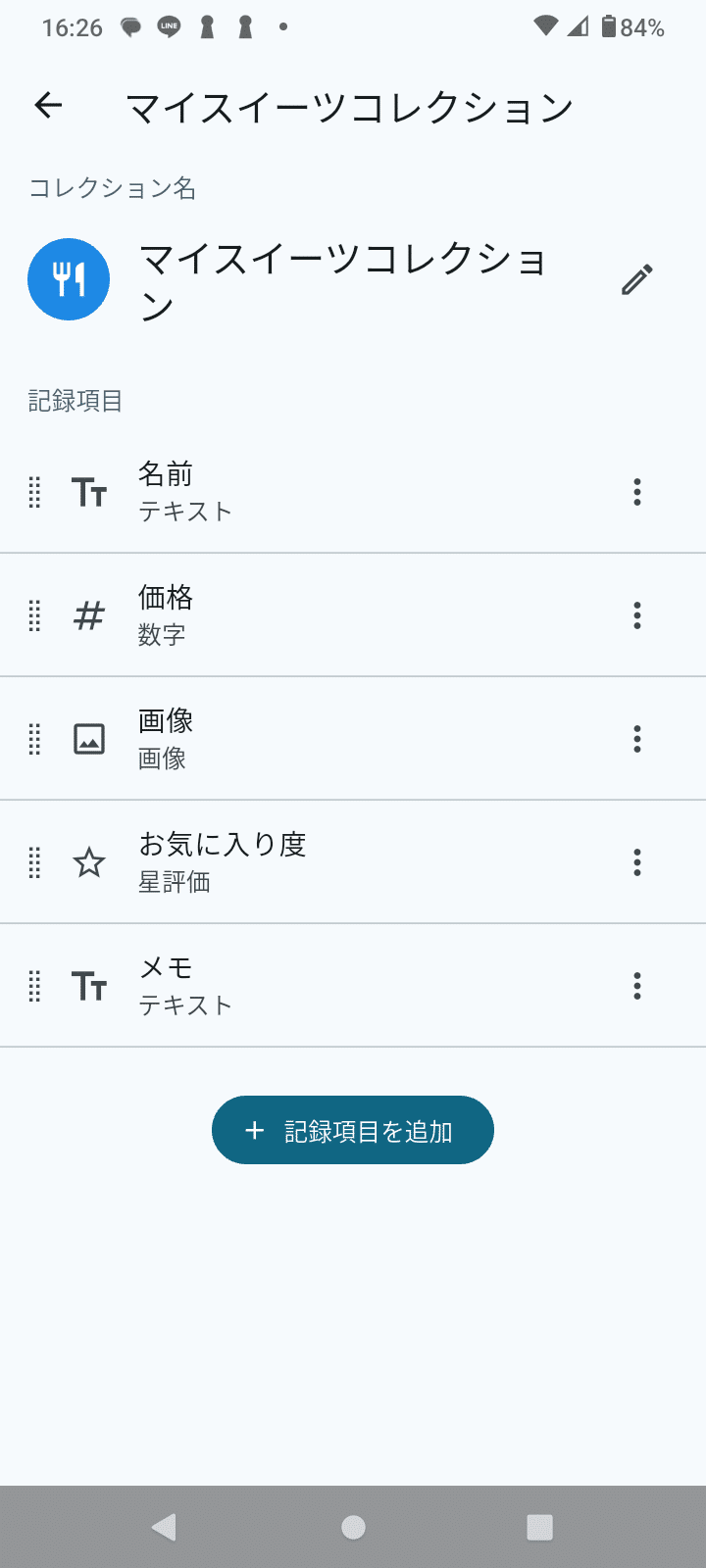Viewport: 706px width, 1568px height.
Task: Tap the blue fork-and-knife collection icon
Action: 69,279
